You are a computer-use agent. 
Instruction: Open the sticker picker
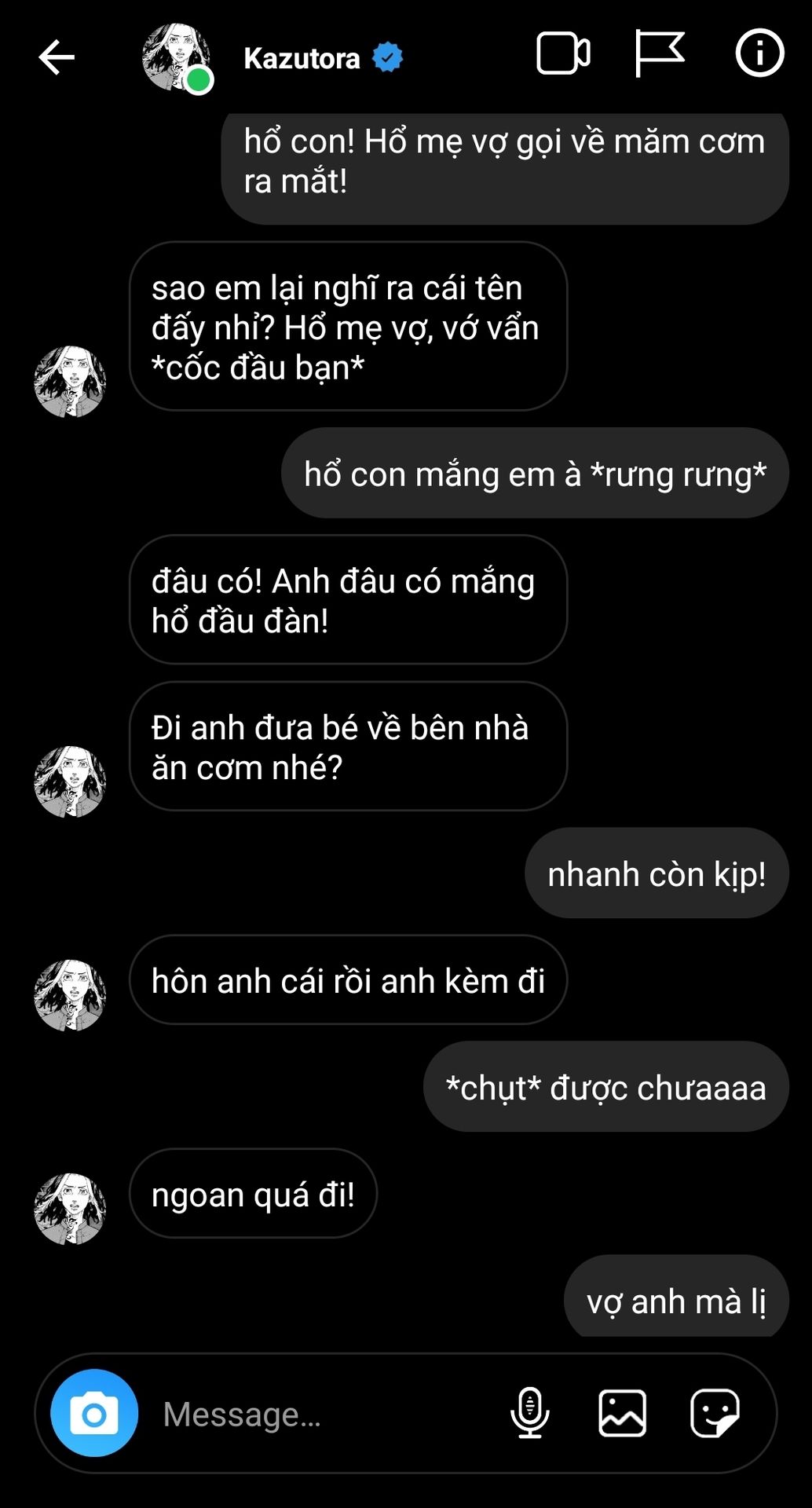(714, 1413)
